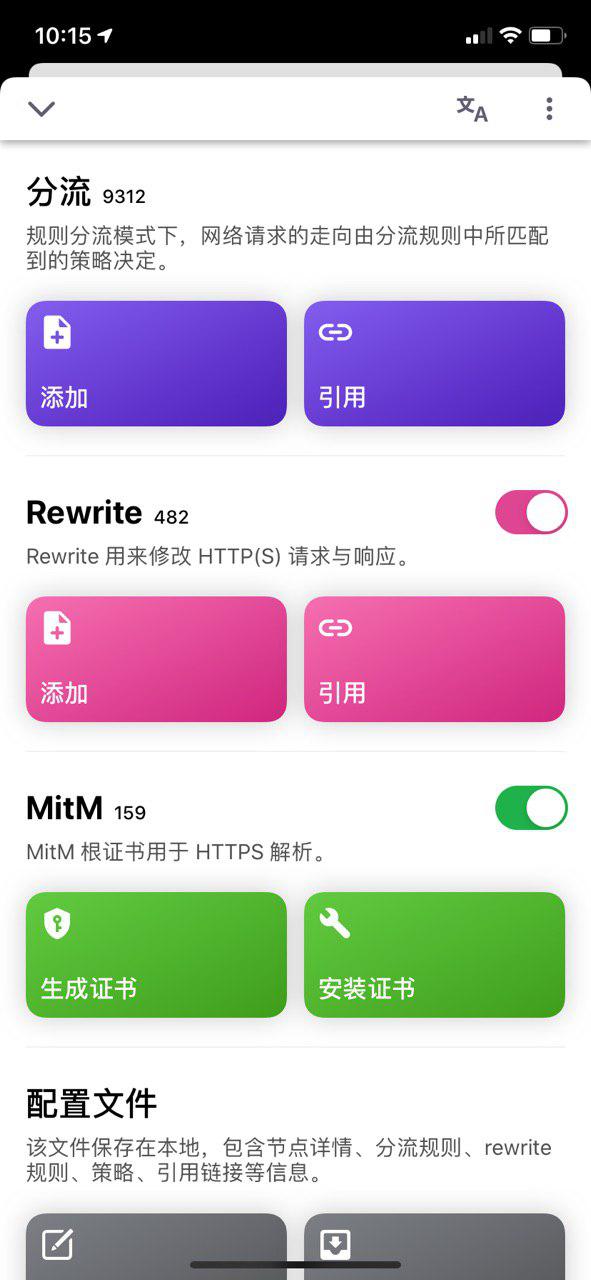Viewport: 591px width, 1280px height.
Task: Toggle the MitM switch
Action: (x=531, y=808)
